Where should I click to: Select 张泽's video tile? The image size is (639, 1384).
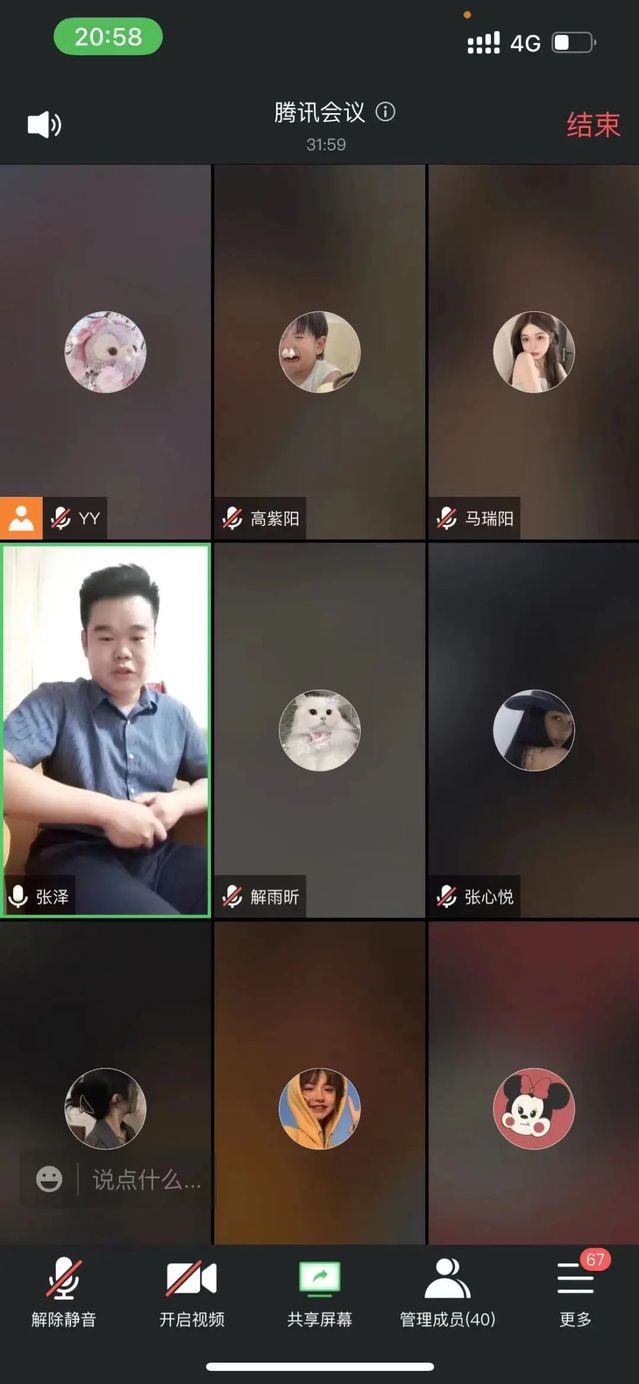pos(106,730)
